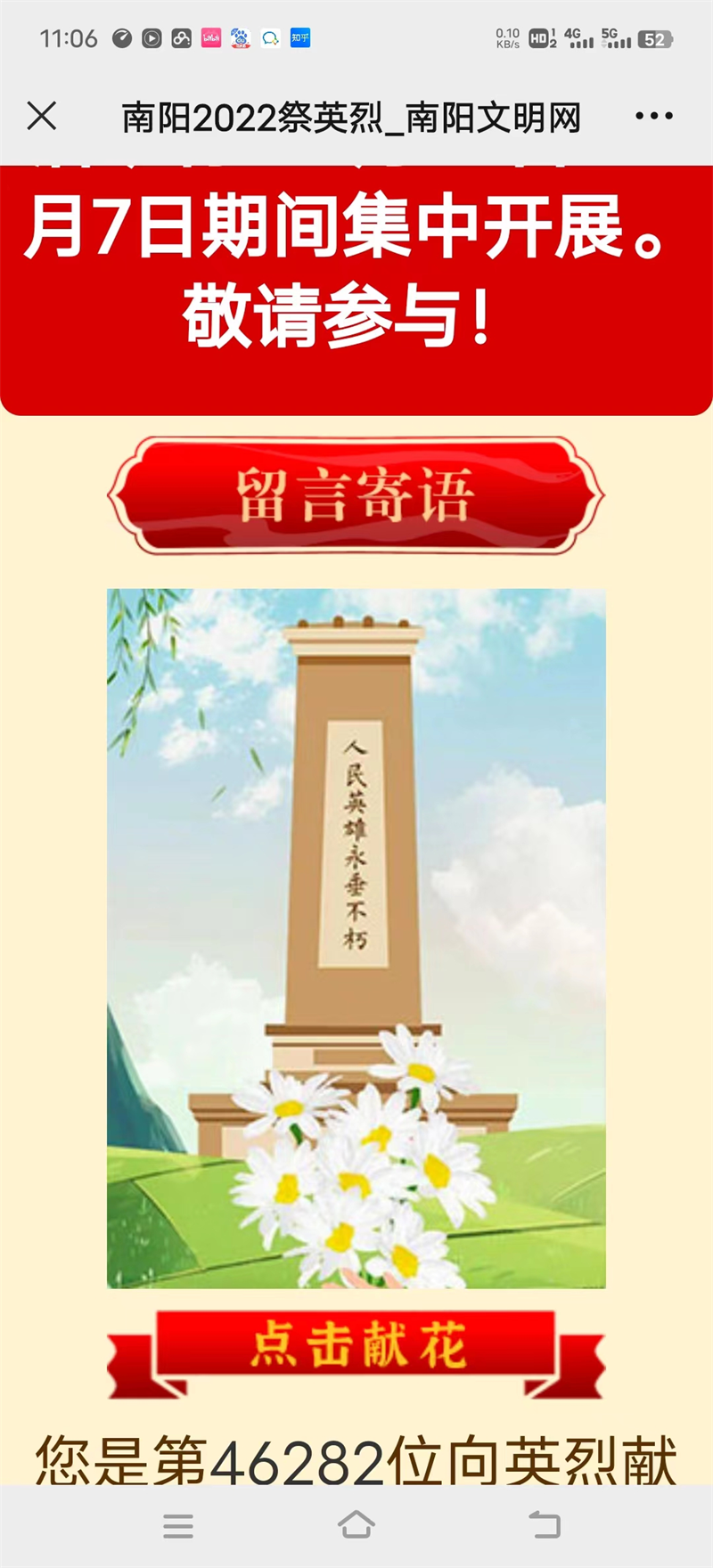The width and height of the screenshot is (713, 1568).
Task: Go back using the system back button
Action: 545,1525
